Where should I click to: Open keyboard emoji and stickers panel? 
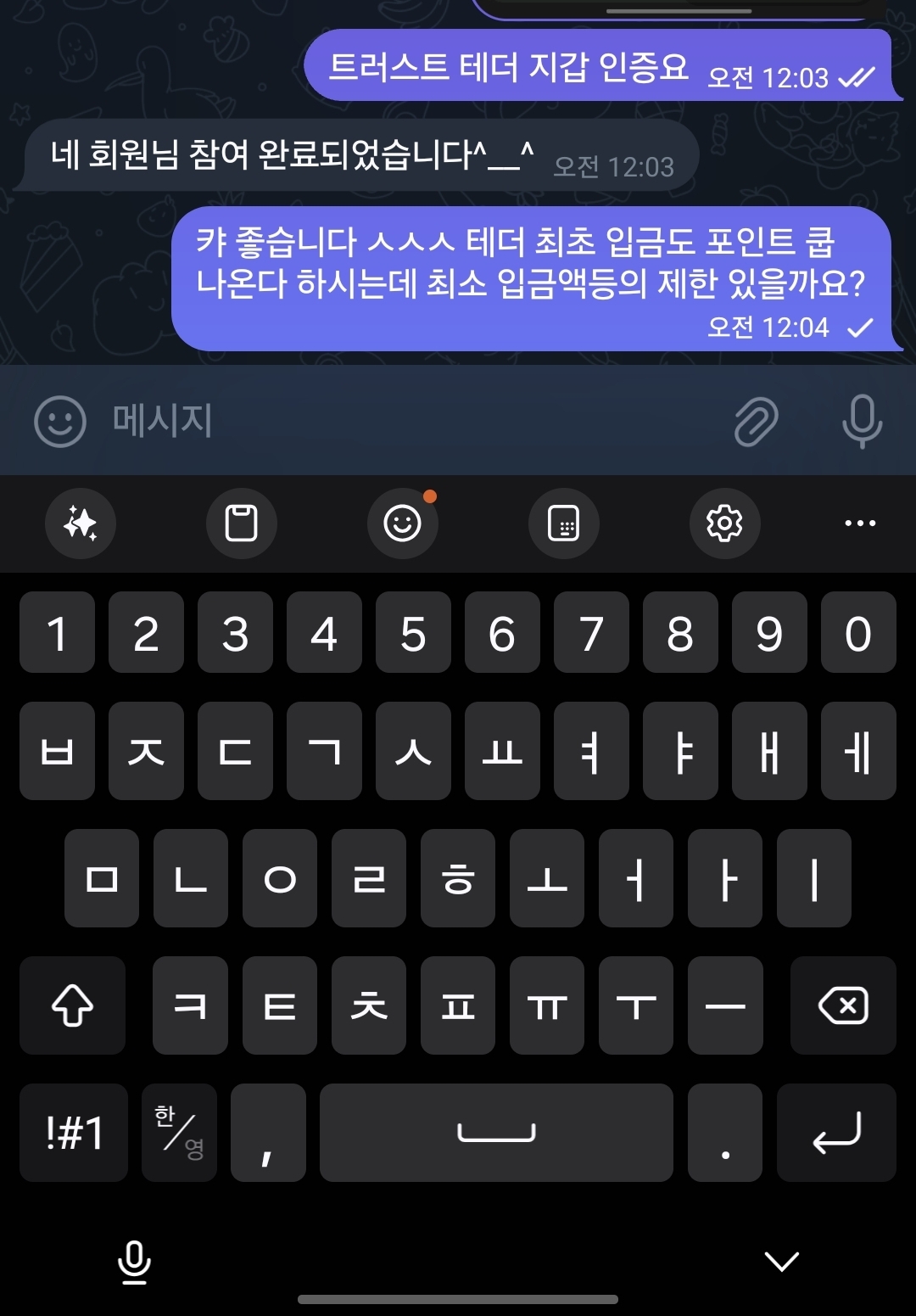click(402, 523)
